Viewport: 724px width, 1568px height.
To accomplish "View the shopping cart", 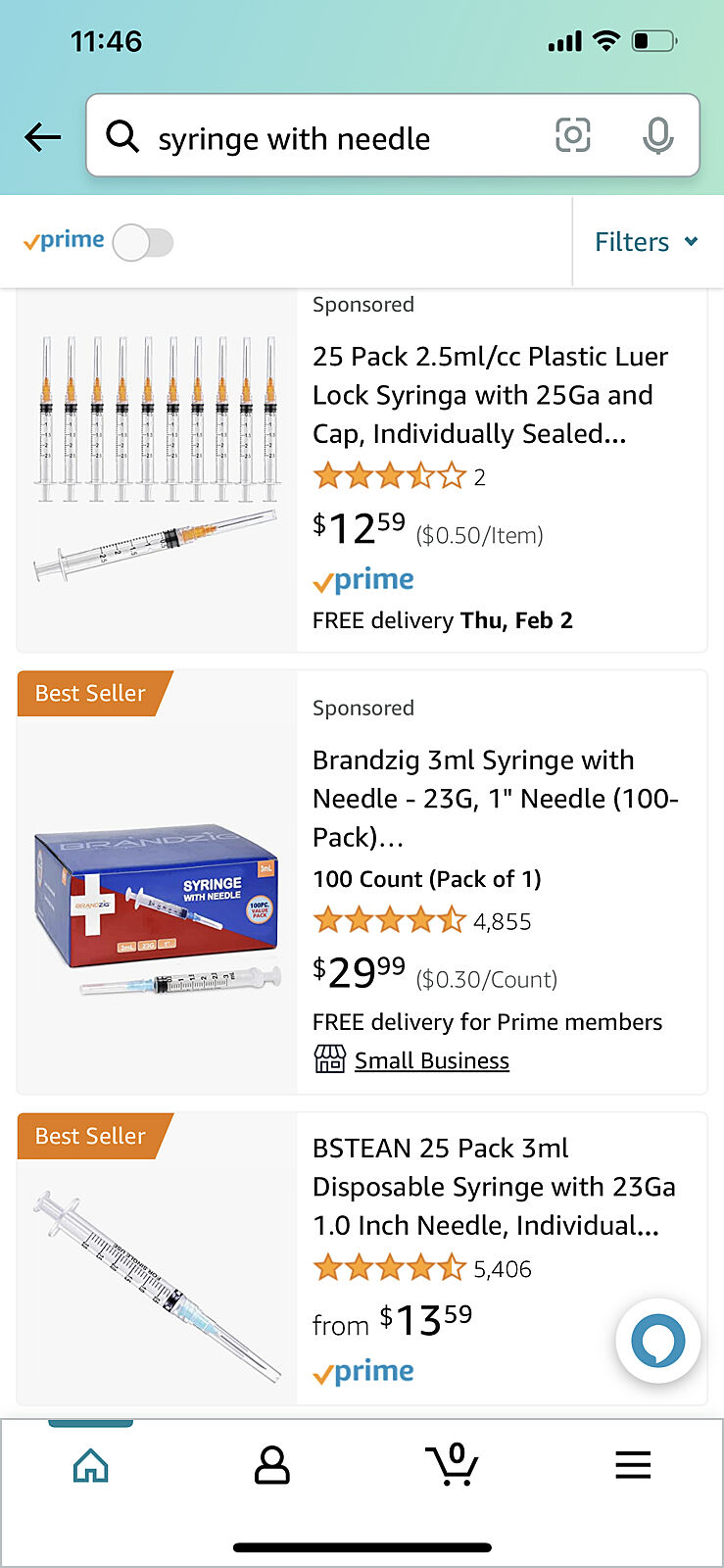I will 453,1465.
